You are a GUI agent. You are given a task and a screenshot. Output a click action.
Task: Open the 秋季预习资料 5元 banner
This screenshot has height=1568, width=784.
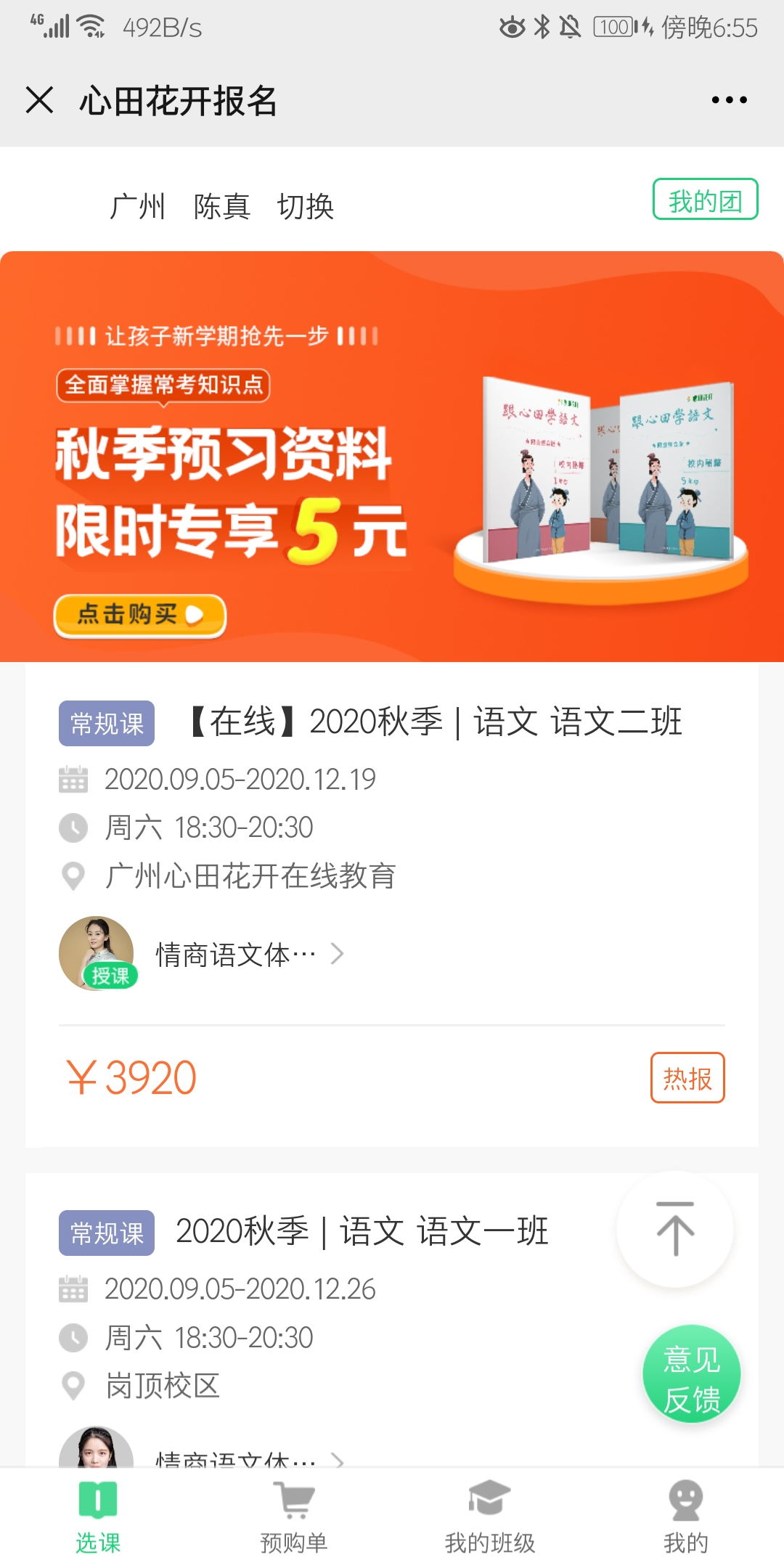pyautogui.click(x=392, y=457)
